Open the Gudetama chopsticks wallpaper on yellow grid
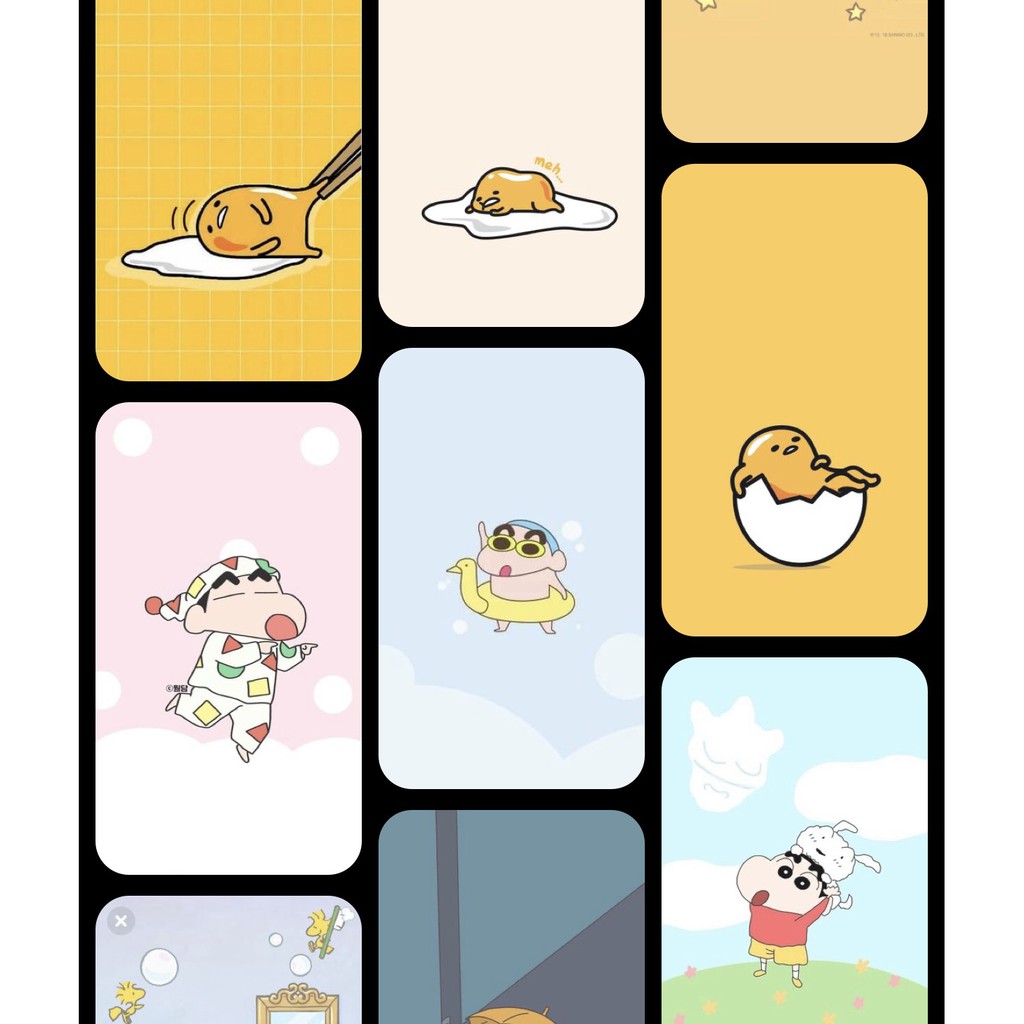Image resolution: width=1024 pixels, height=1024 pixels. pos(228,190)
